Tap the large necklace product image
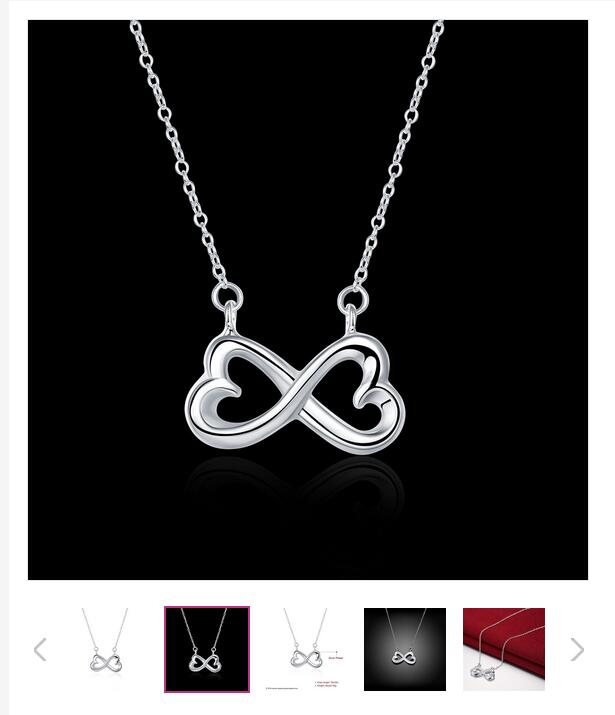Screen dimensions: 615x715 coord(307,300)
